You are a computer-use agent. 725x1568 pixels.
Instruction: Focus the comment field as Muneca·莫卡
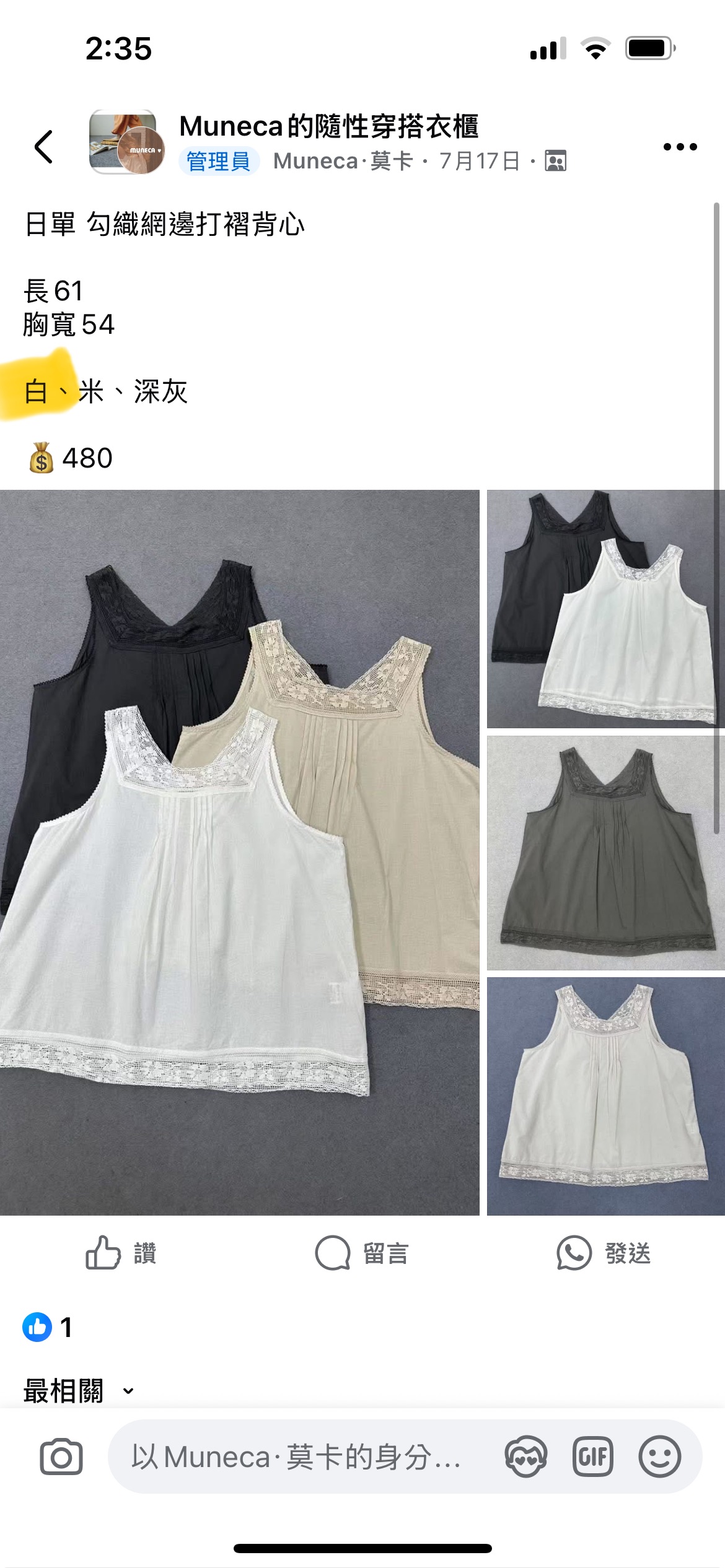point(297,1457)
